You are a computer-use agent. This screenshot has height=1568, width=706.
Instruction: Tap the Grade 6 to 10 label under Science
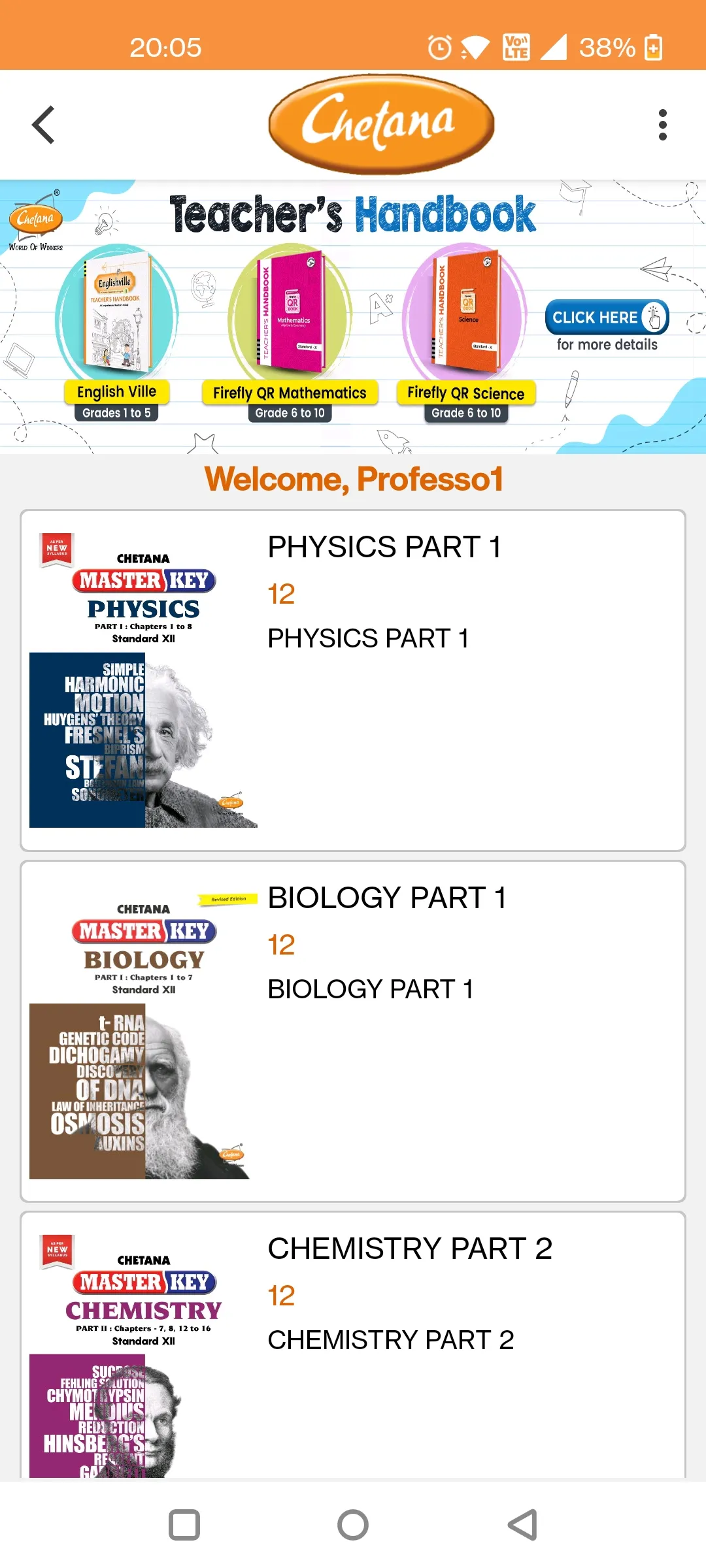[467, 412]
